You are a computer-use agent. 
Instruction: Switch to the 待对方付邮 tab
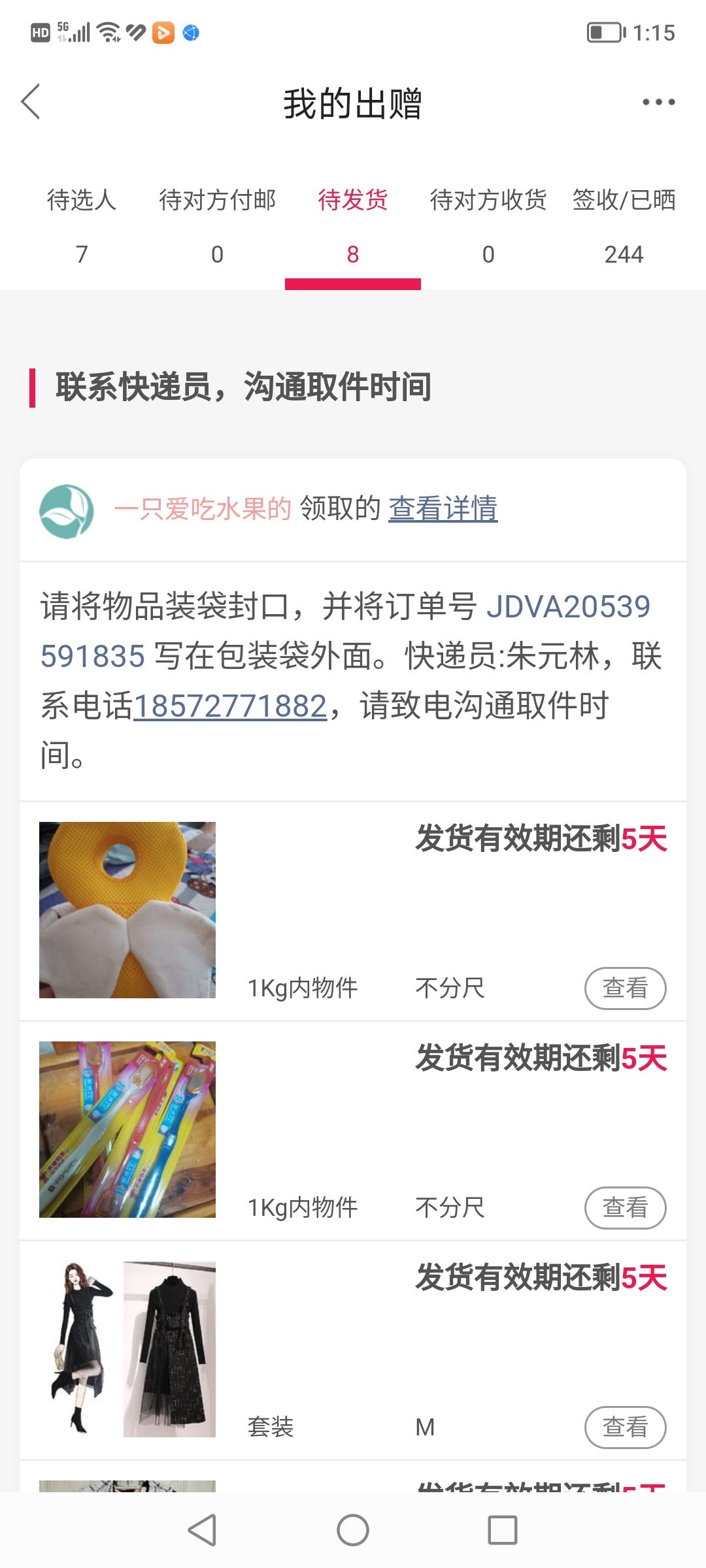(217, 227)
